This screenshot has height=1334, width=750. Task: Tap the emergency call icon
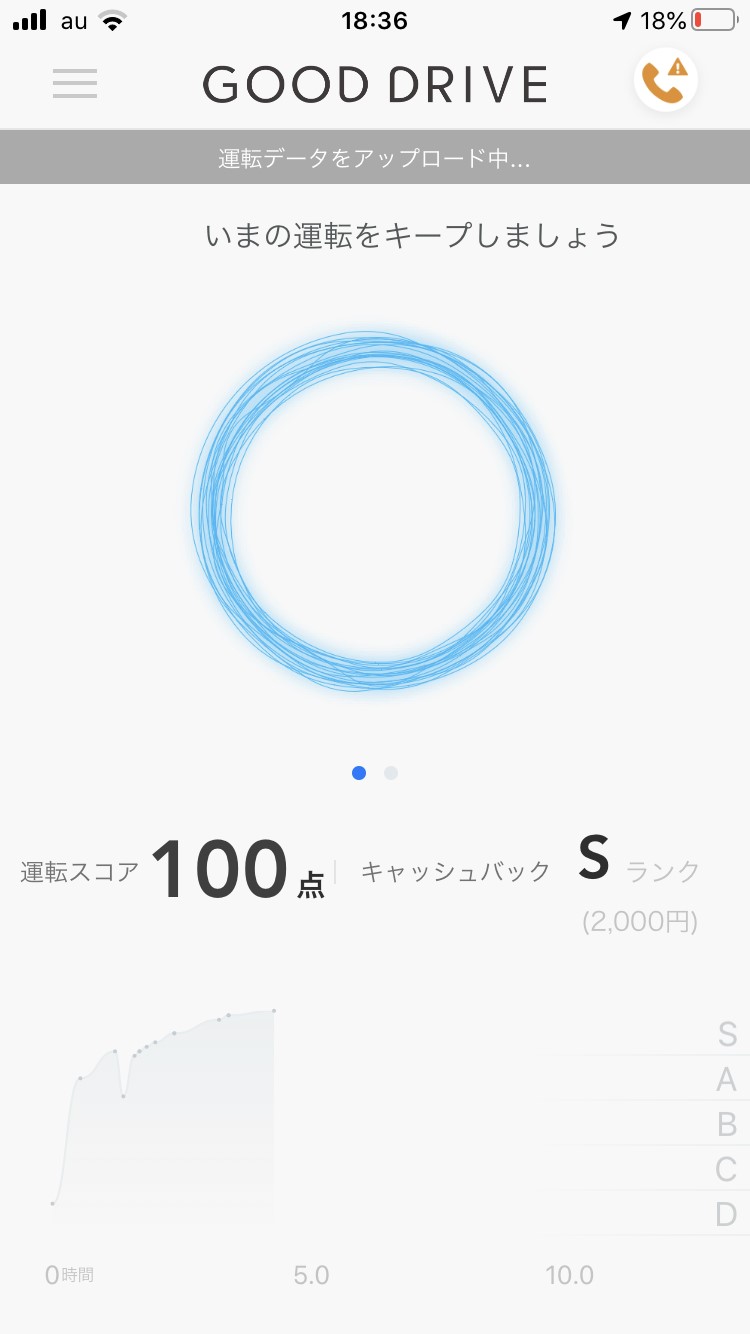tap(665, 81)
